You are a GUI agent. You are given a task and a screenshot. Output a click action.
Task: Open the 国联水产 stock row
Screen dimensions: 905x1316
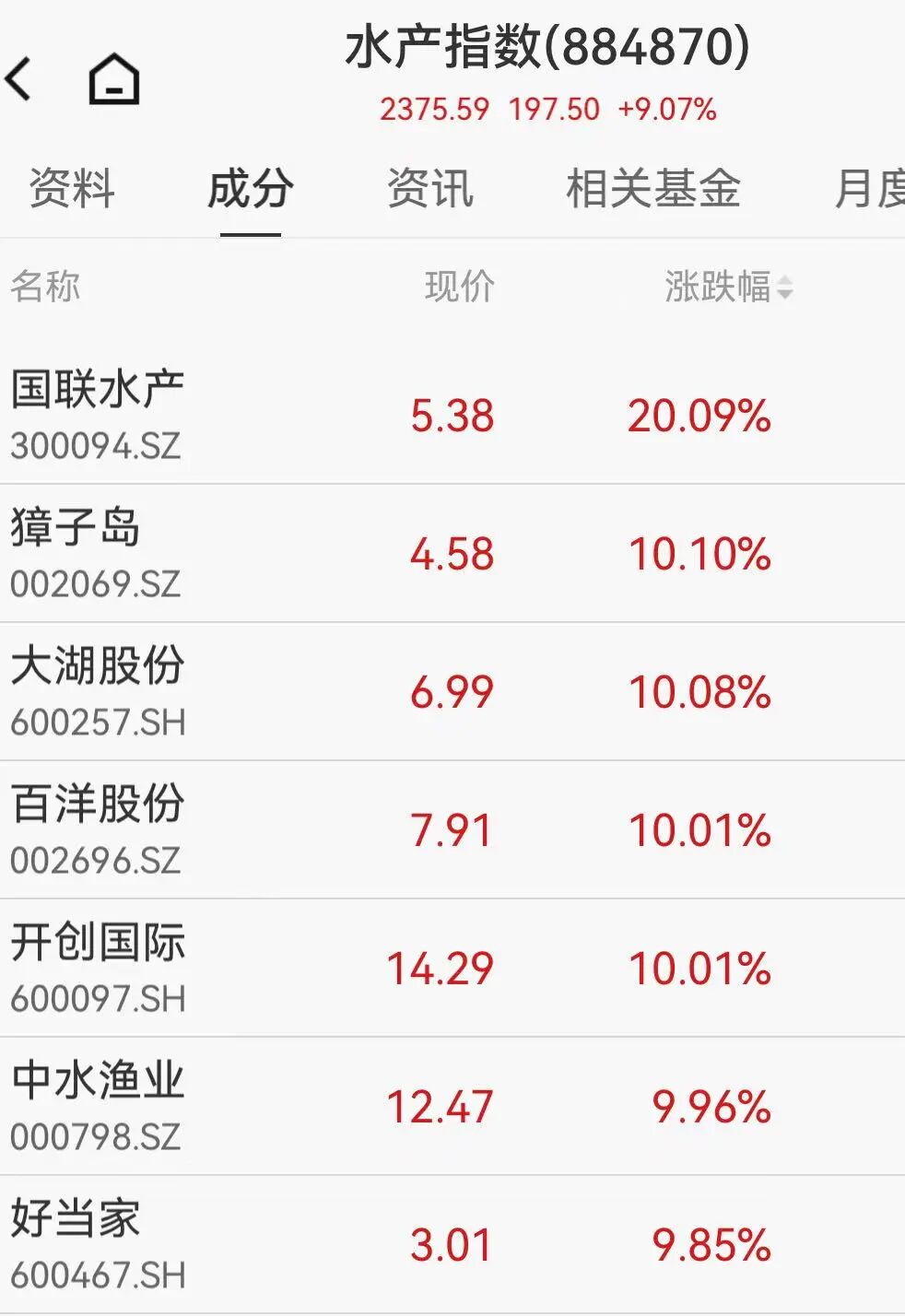(452, 415)
